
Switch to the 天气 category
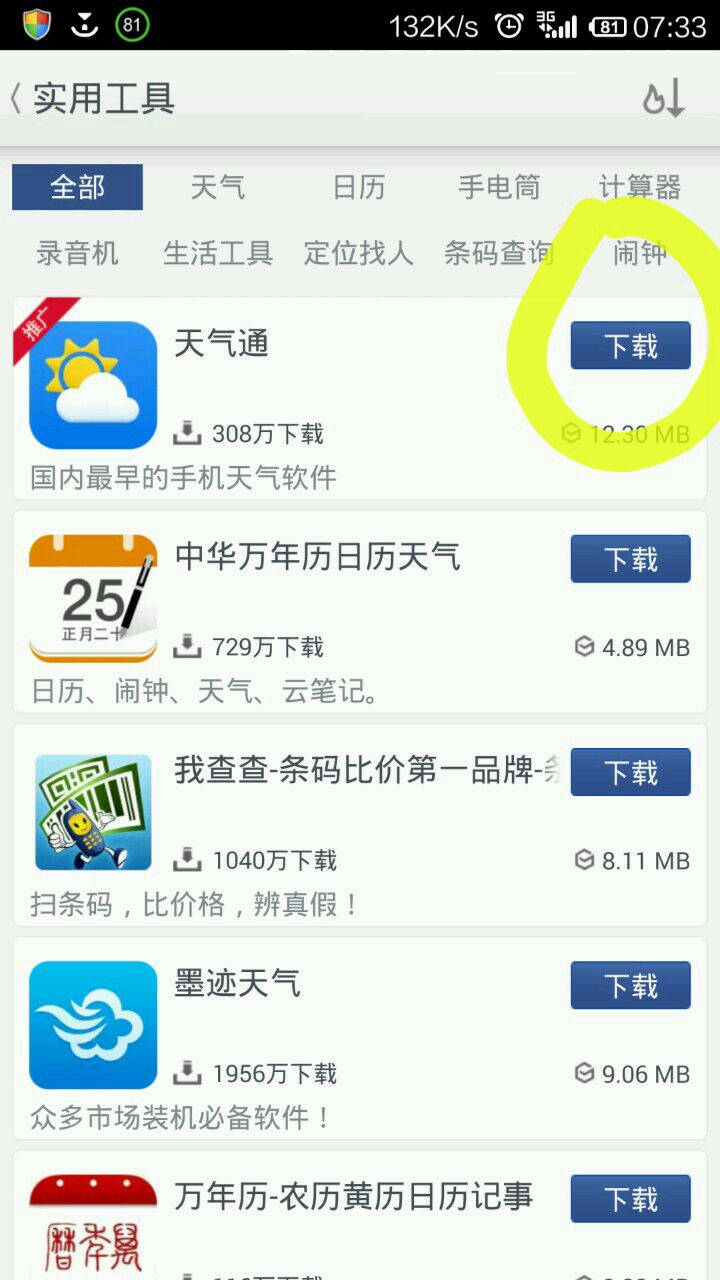218,187
